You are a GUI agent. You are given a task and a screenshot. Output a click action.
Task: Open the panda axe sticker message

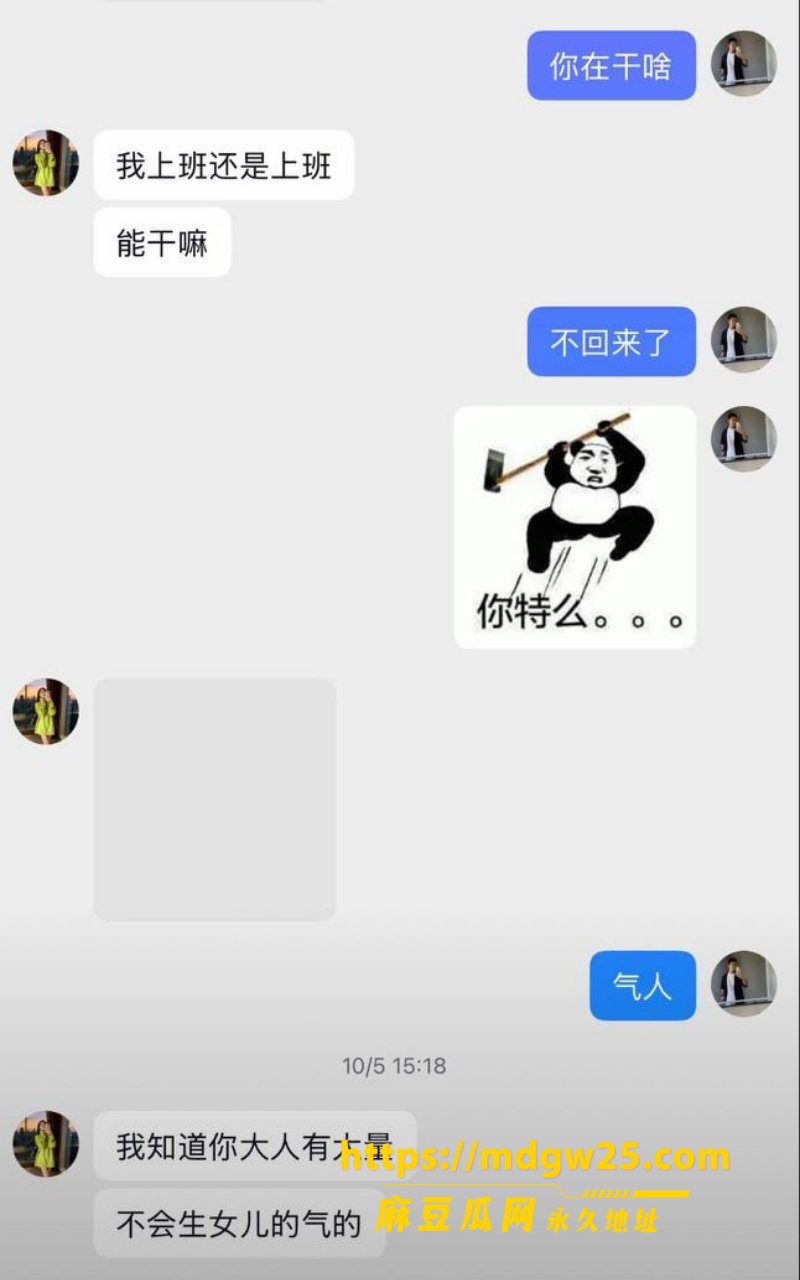click(x=575, y=527)
